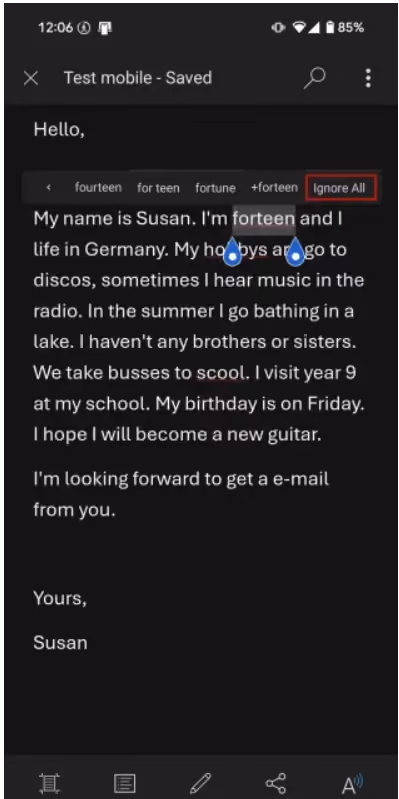Add "forteen" to the dictionary

point(274,188)
